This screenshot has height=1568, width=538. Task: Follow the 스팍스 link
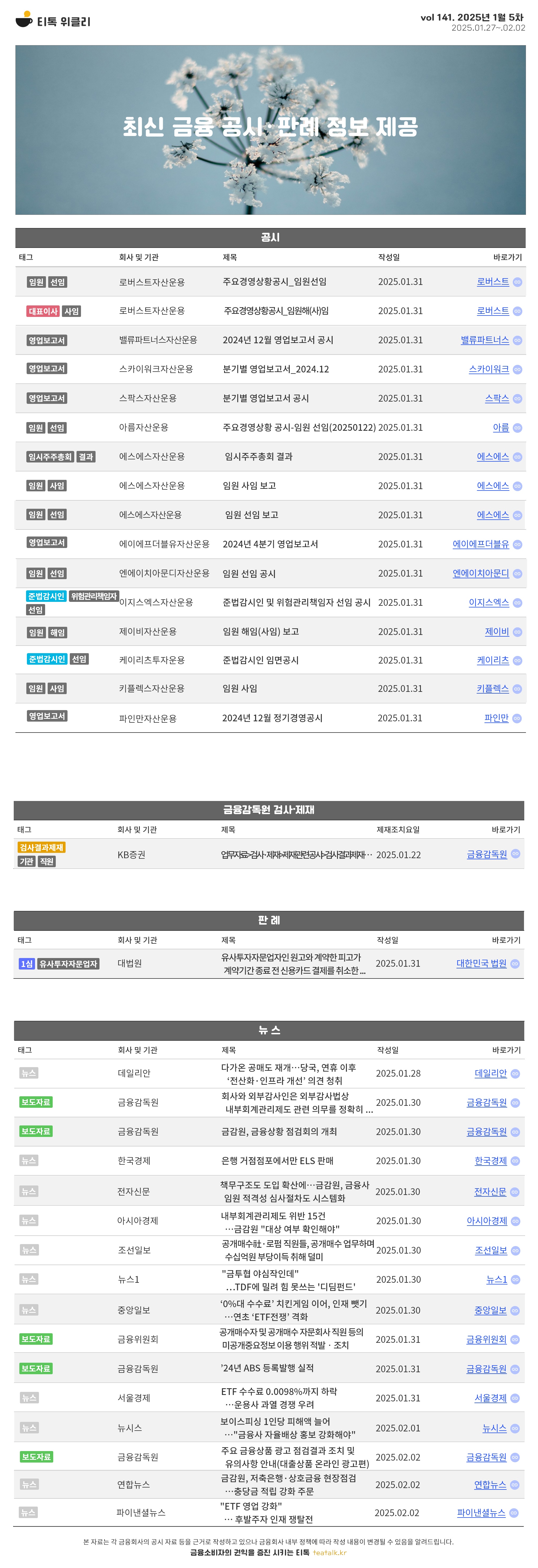[x=496, y=398]
